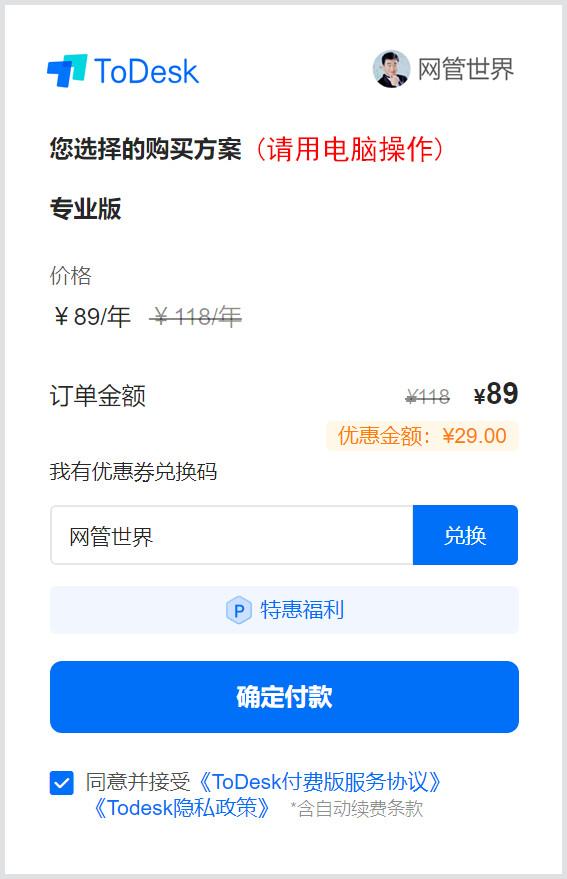This screenshot has width=567, height=879.
Task: Tap the coupon code input field
Action: [232, 535]
